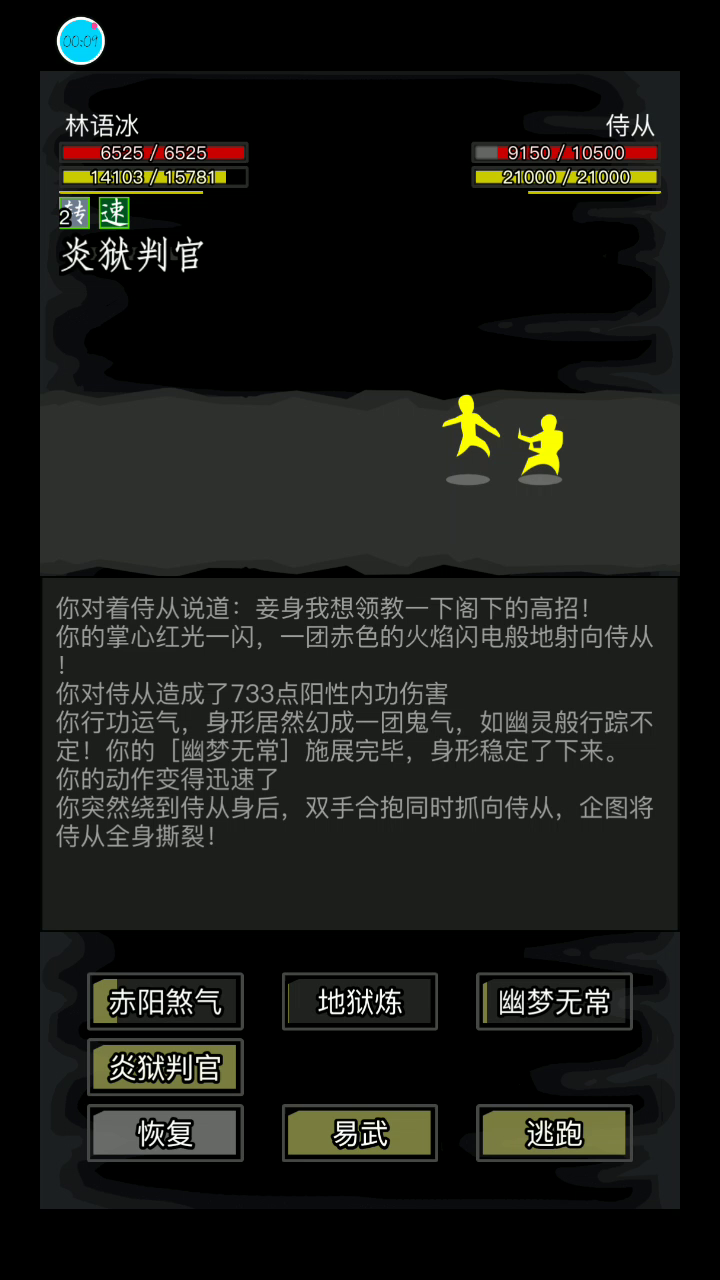The width and height of the screenshot is (720, 1280).
Task: Use the 赤阳煞气 skill
Action: pos(165,1002)
